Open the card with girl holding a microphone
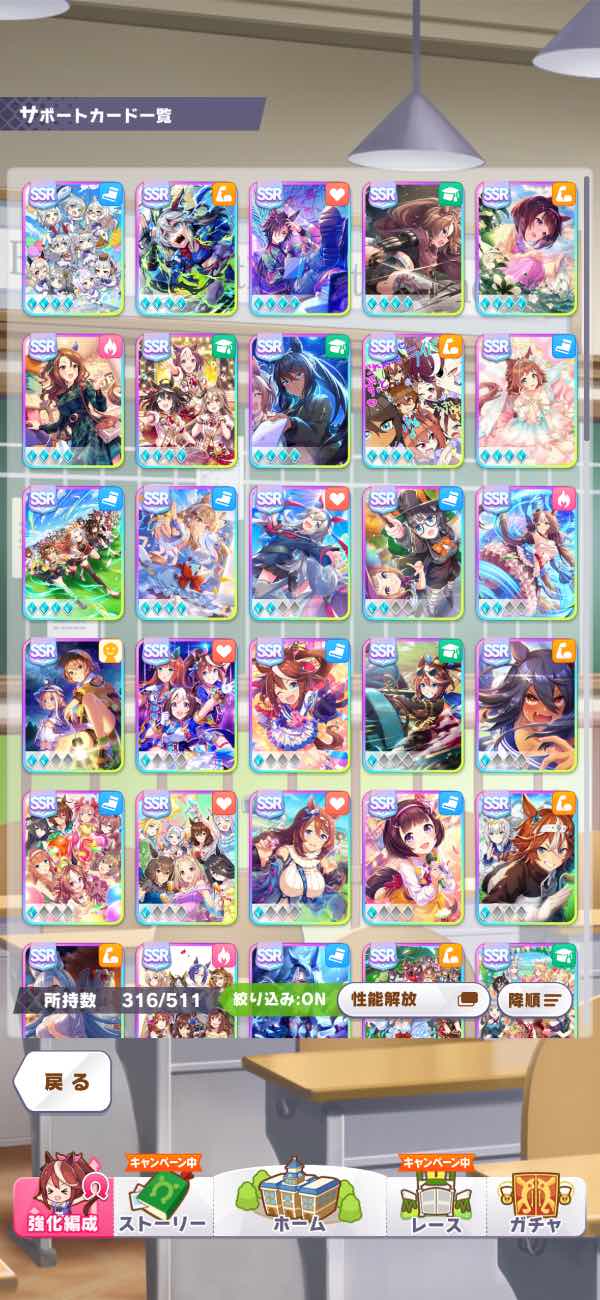The height and width of the screenshot is (1300, 600). 413,857
